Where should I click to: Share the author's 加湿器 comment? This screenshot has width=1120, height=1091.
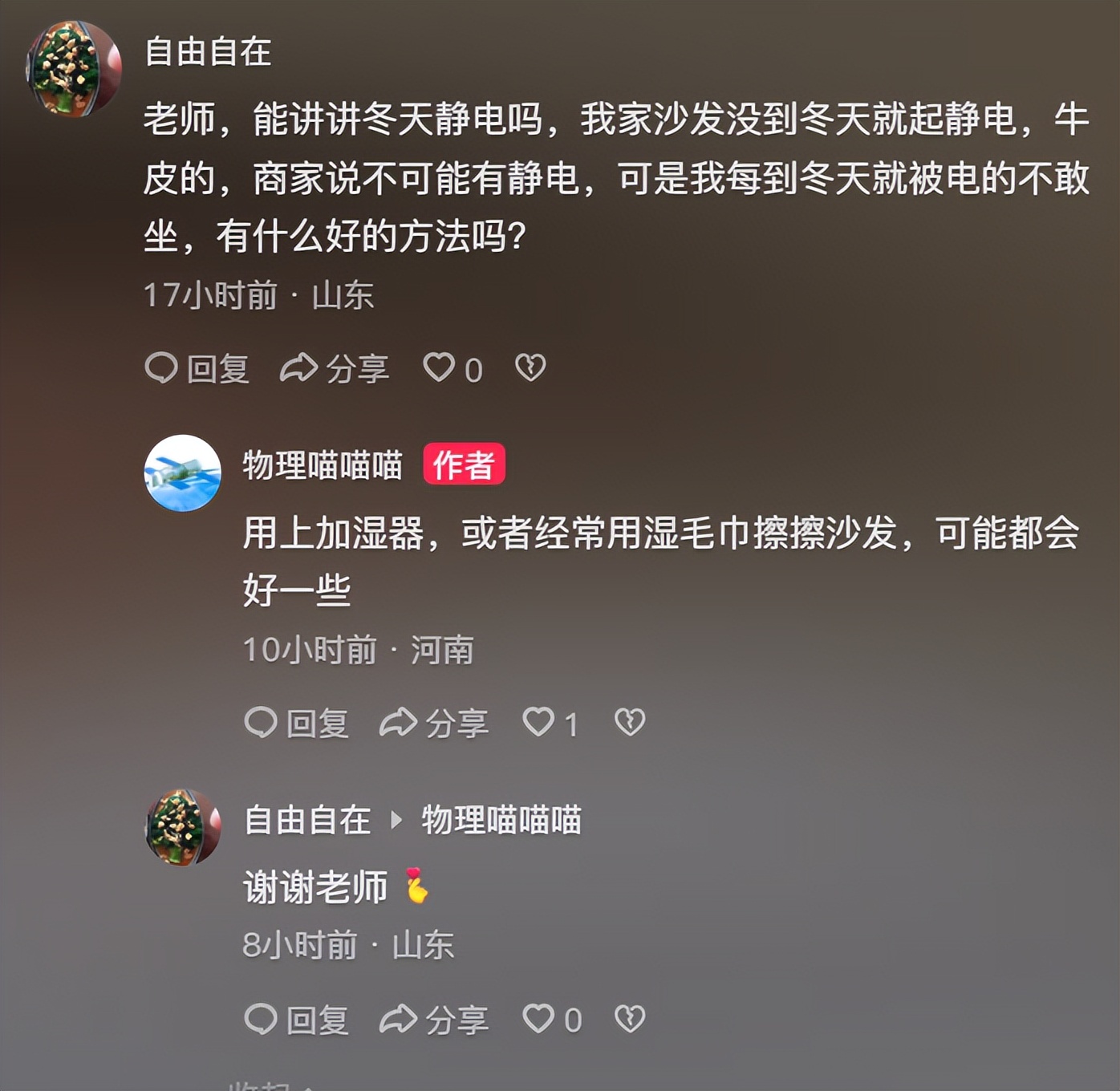pyautogui.click(x=434, y=723)
